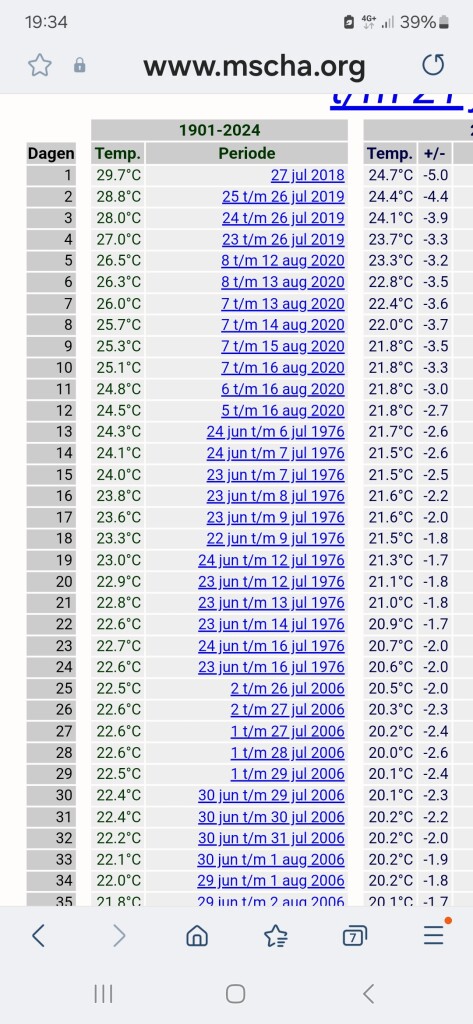Open recent apps from the navigation bar

(103, 994)
